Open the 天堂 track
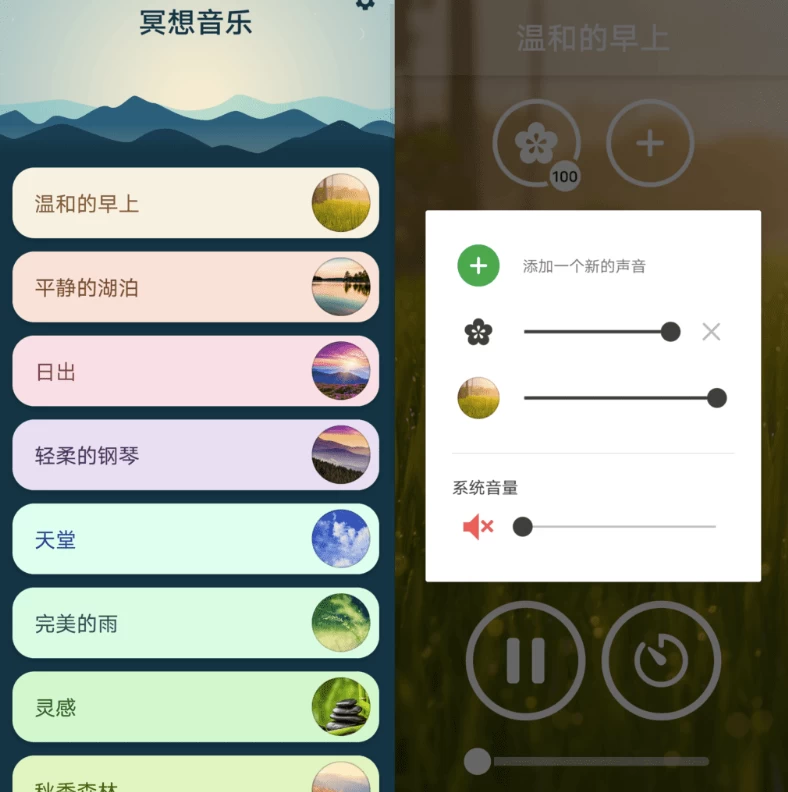Image resolution: width=788 pixels, height=792 pixels. coord(195,539)
